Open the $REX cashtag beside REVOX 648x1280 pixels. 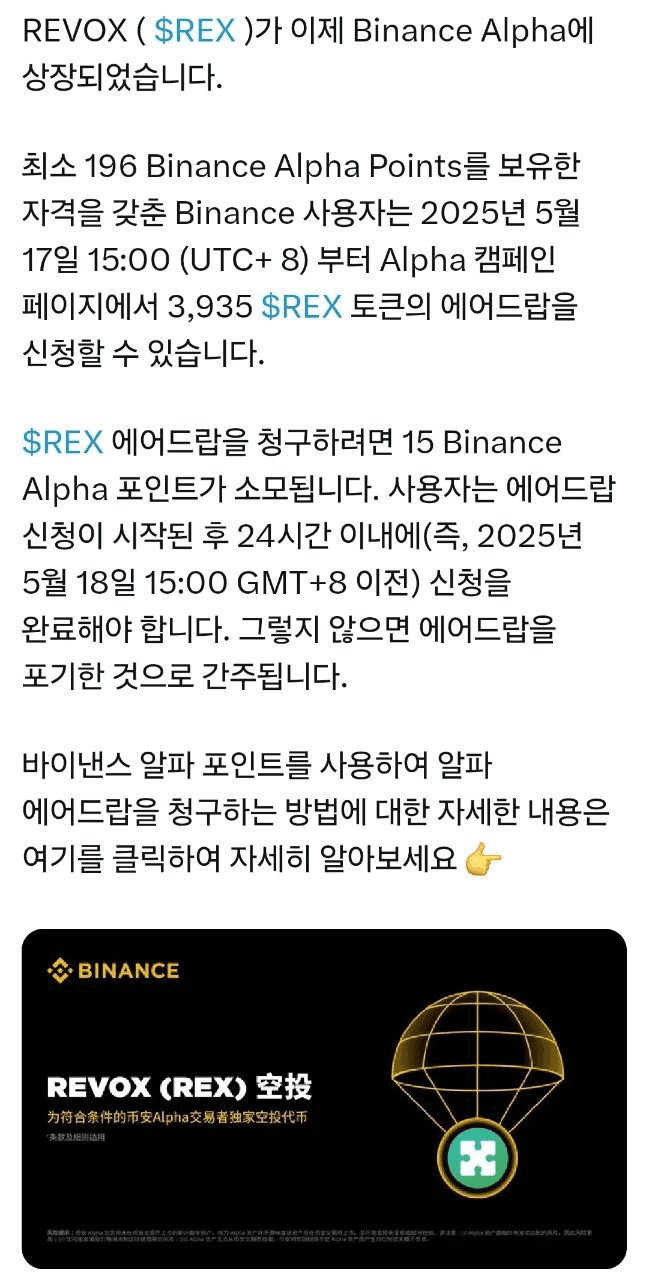pyautogui.click(x=195, y=31)
